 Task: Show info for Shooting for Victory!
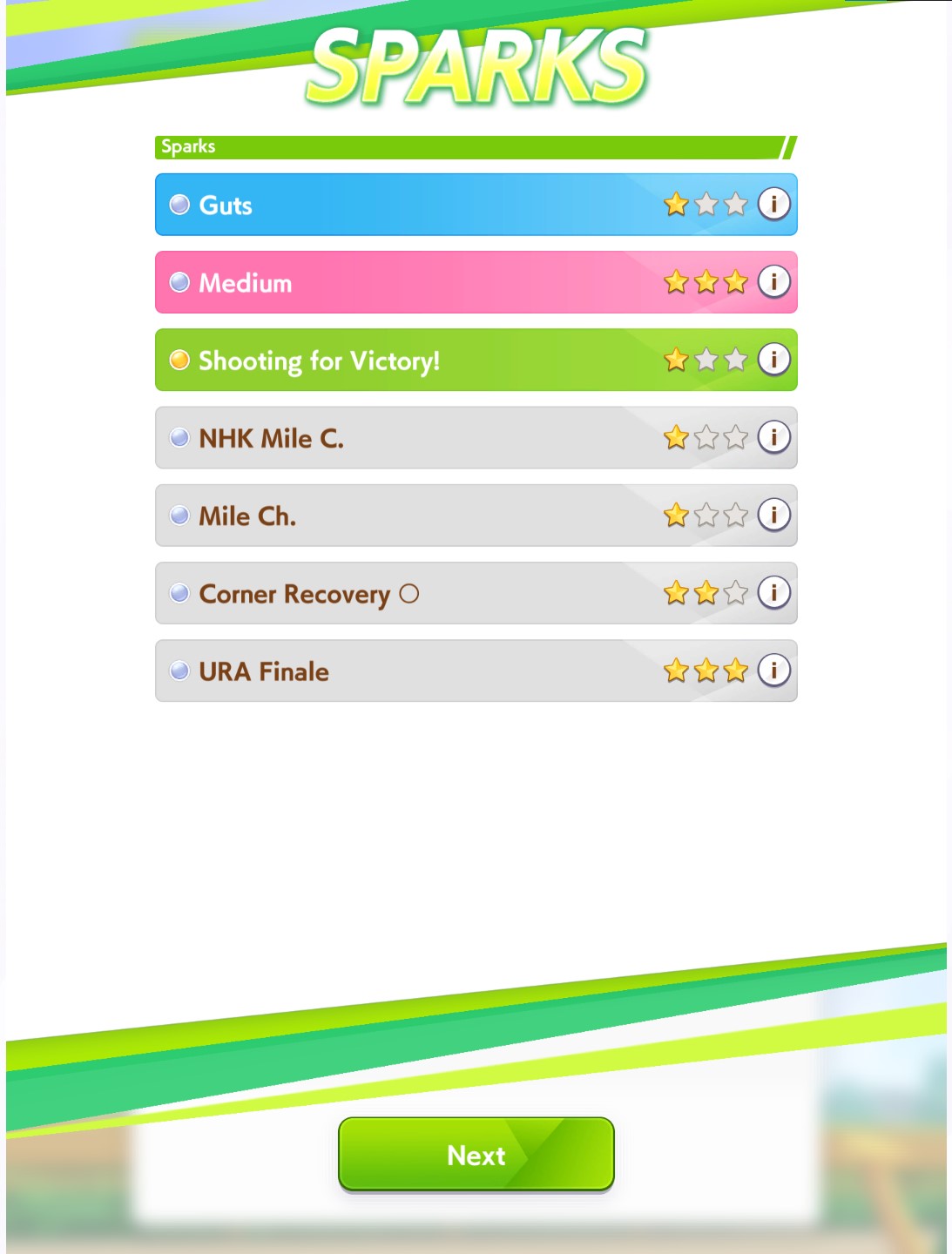click(x=773, y=360)
